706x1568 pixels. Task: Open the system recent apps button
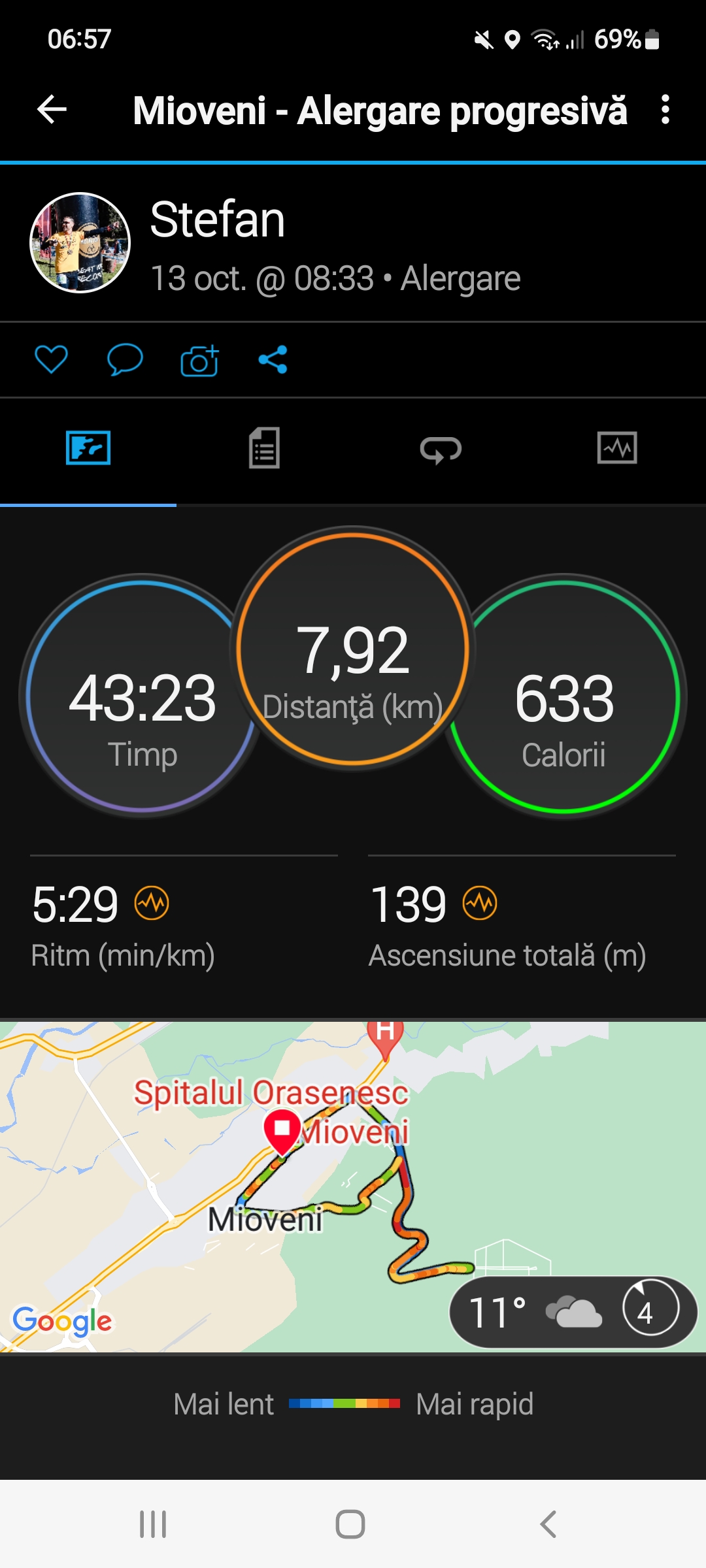(x=153, y=1524)
